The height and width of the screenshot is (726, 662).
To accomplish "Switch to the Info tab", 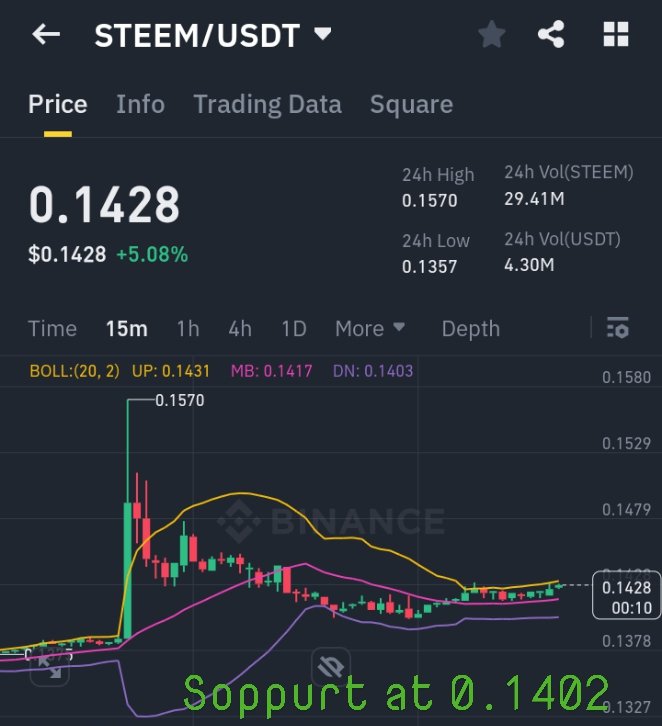I will (x=140, y=104).
